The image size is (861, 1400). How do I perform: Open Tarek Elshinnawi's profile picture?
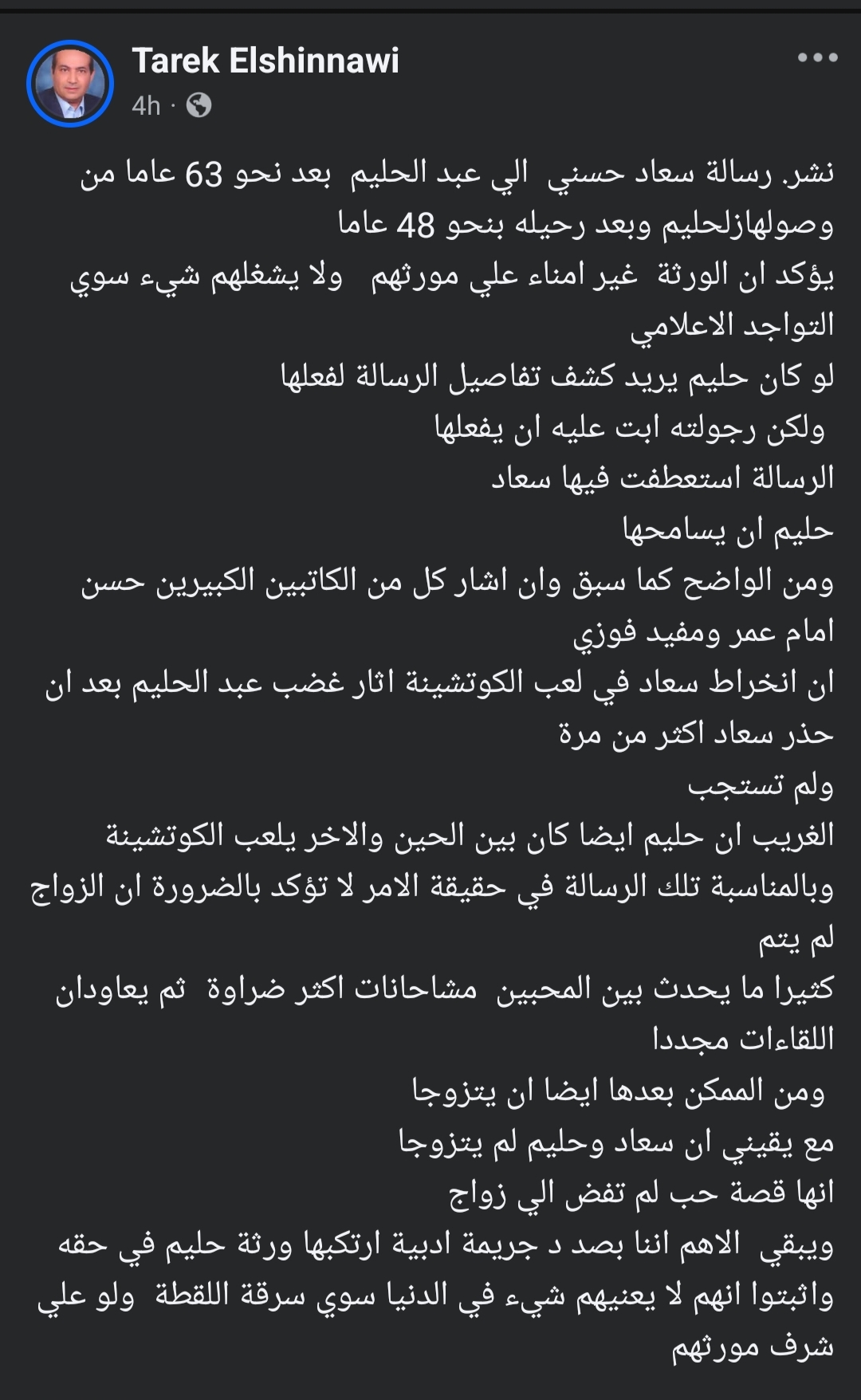(70, 83)
